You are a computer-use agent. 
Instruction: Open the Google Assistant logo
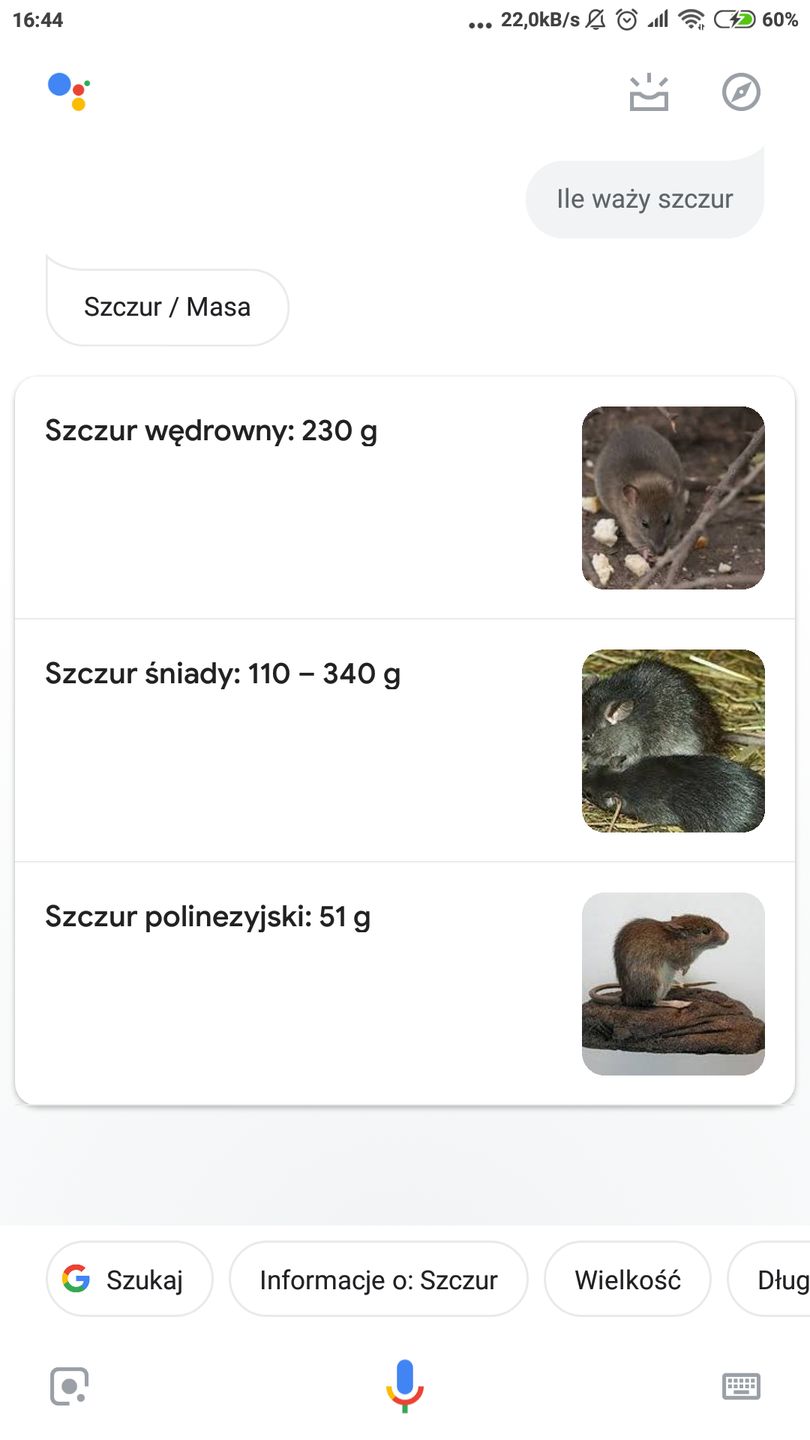click(68, 92)
